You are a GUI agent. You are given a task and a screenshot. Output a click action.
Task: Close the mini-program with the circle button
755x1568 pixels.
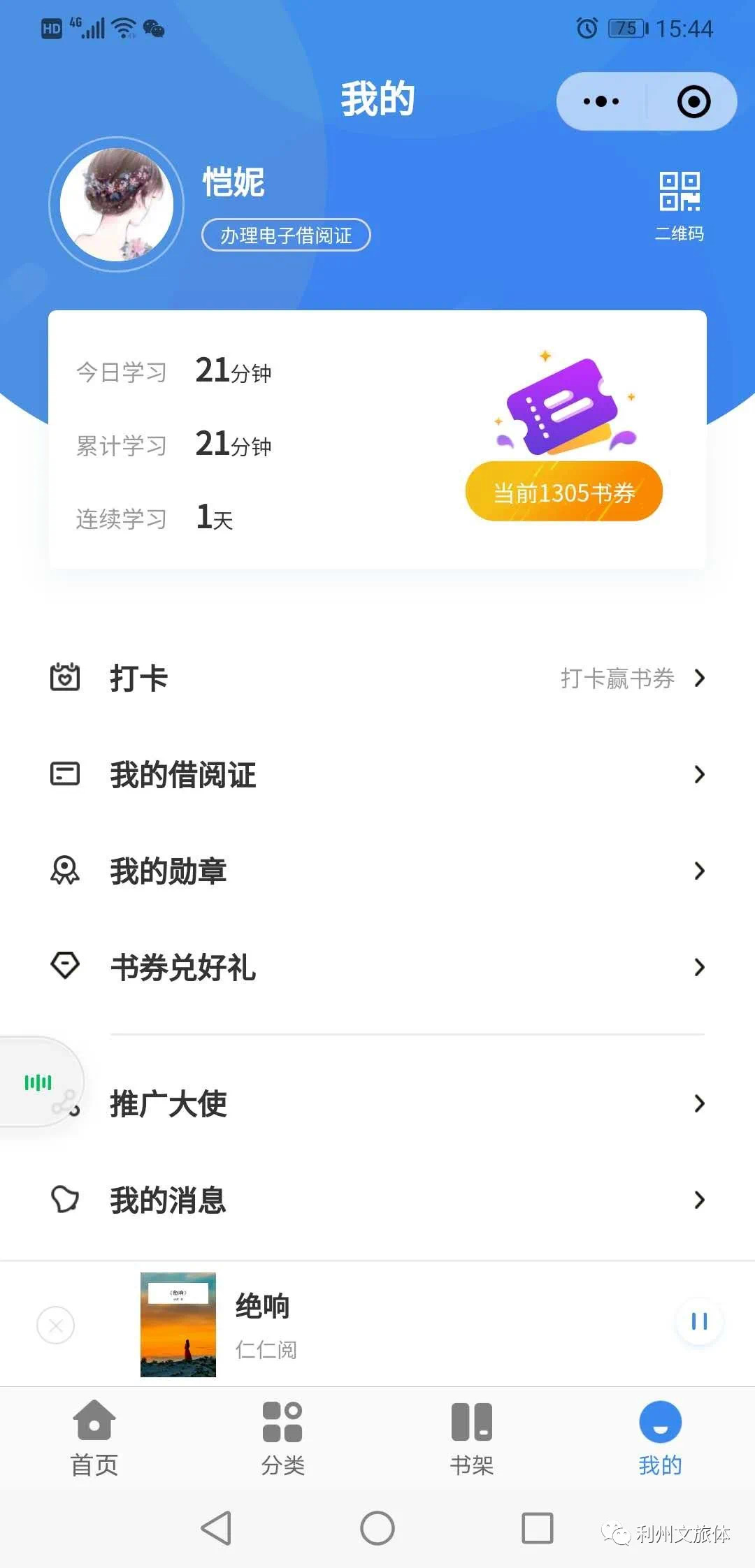coord(693,102)
